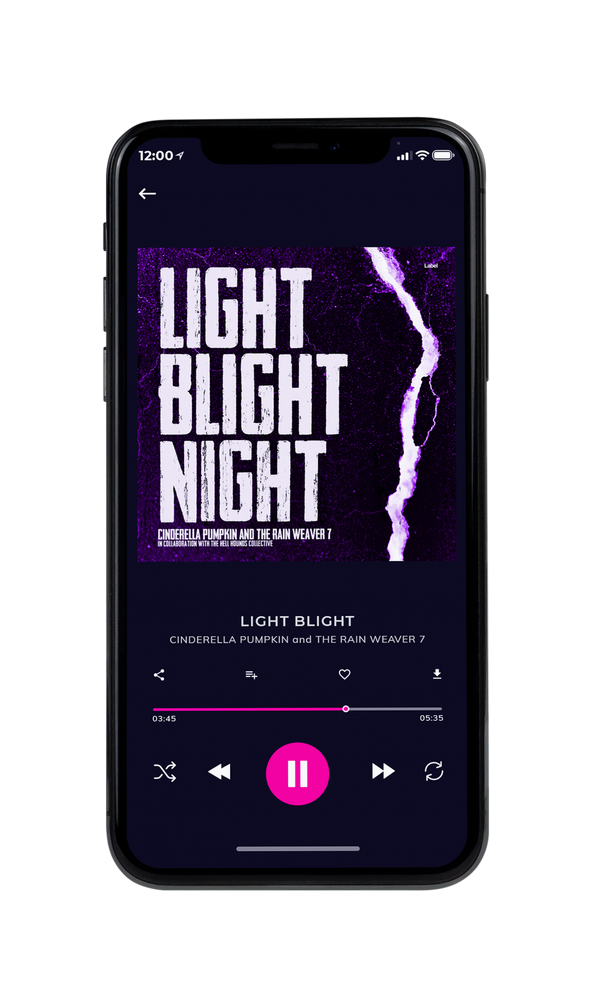Tap the playback progress bar

pos(297,709)
